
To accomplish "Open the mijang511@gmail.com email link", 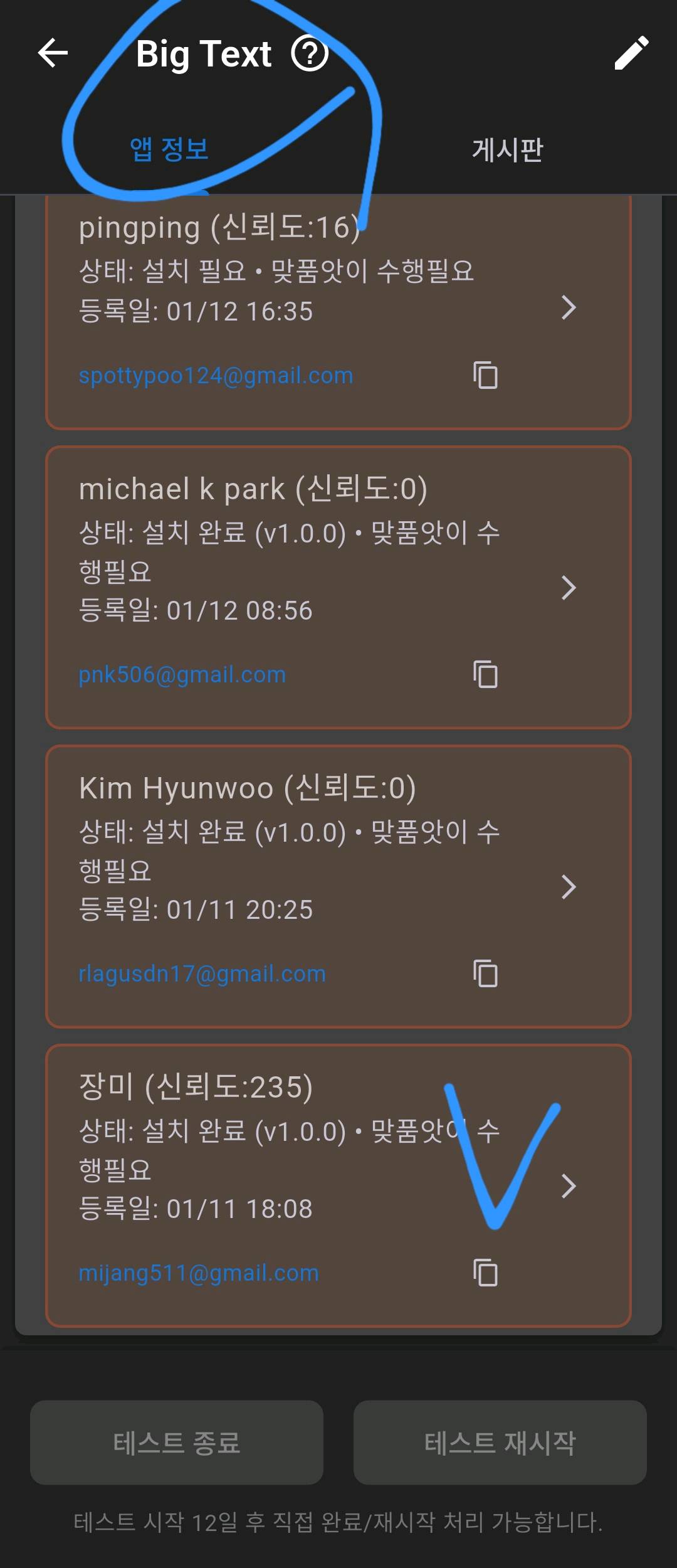I will [198, 1273].
